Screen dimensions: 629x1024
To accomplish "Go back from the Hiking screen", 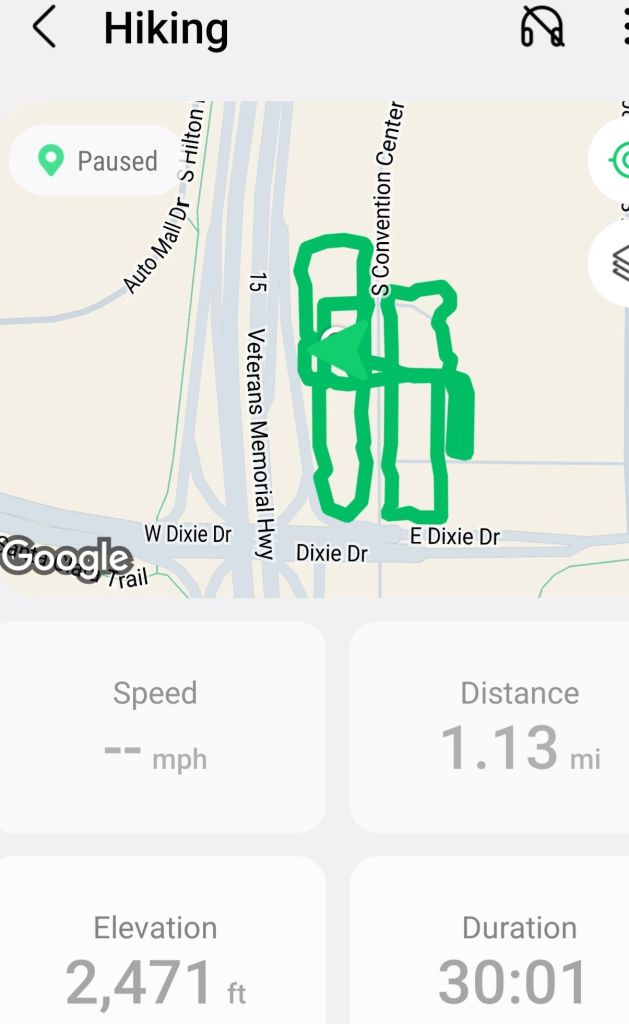I will 44,28.
